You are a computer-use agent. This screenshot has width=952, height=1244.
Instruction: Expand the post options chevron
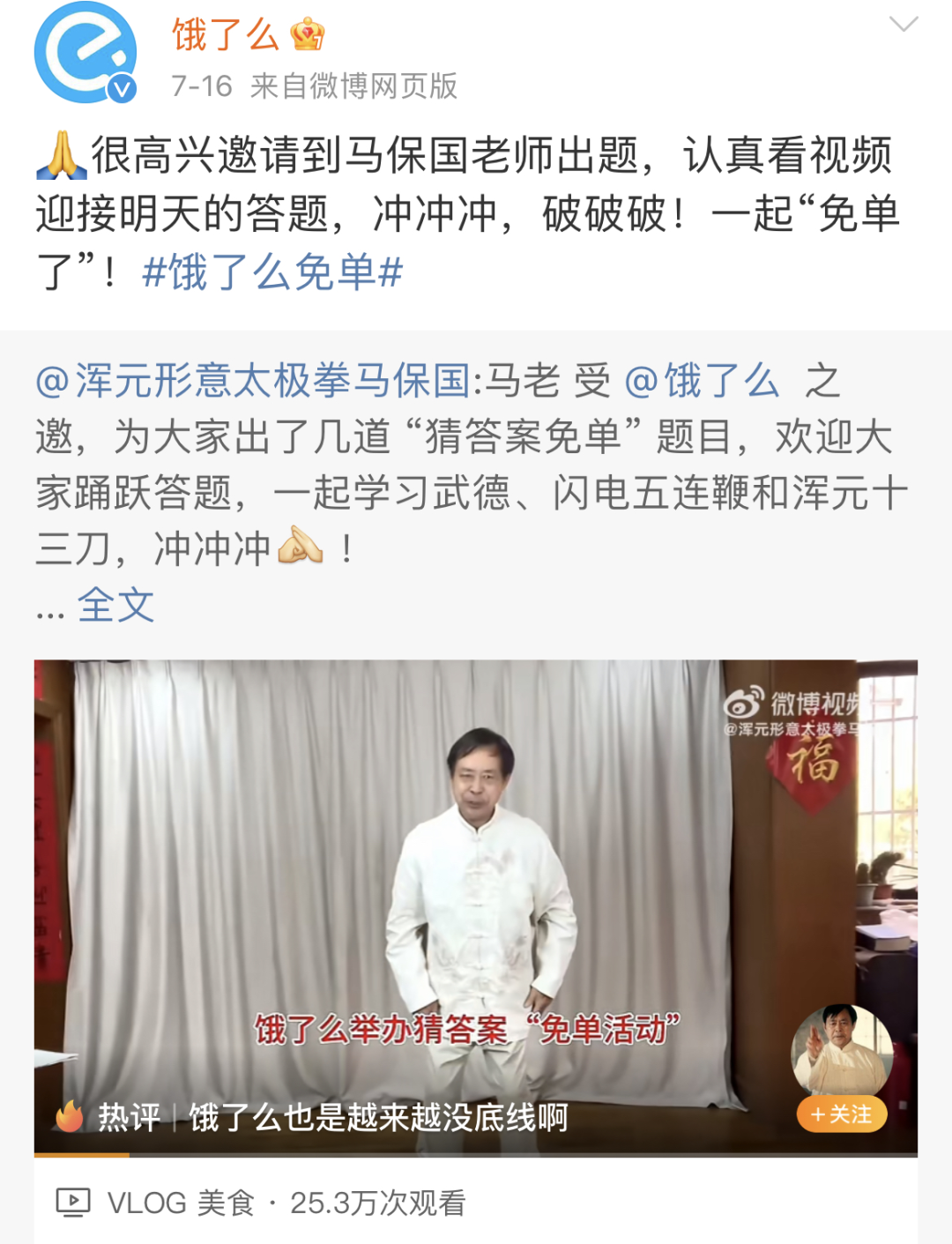point(904,25)
